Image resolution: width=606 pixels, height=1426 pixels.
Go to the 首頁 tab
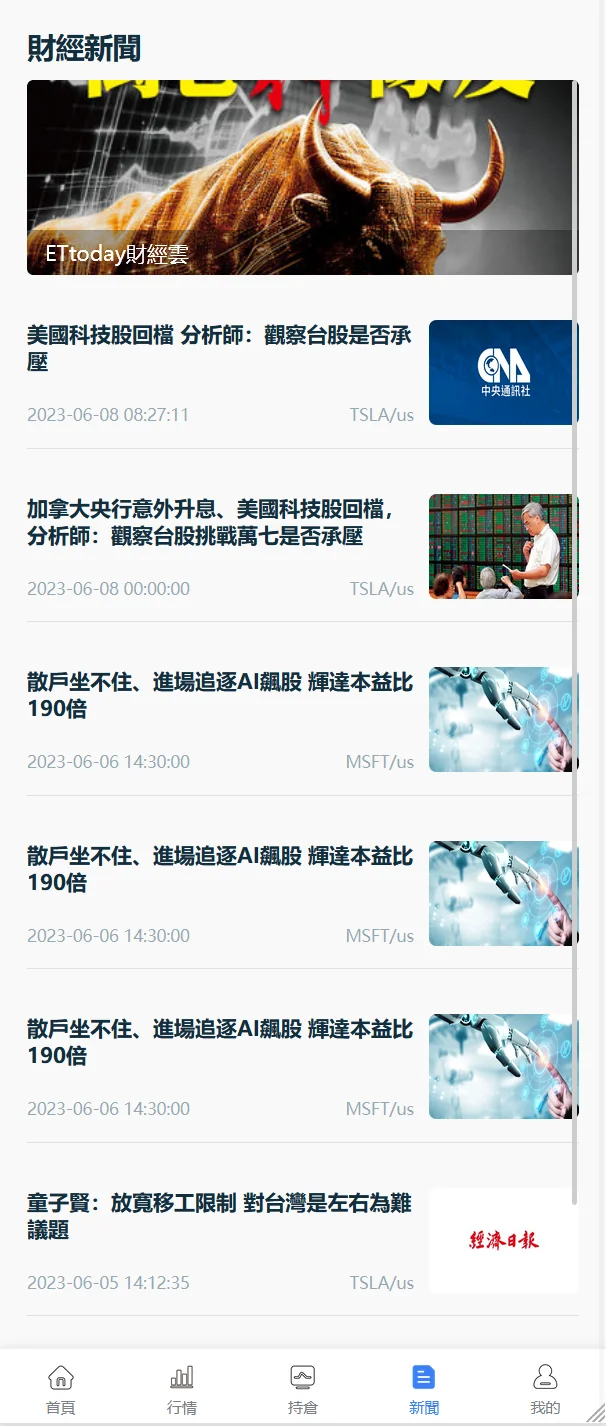click(x=61, y=1389)
